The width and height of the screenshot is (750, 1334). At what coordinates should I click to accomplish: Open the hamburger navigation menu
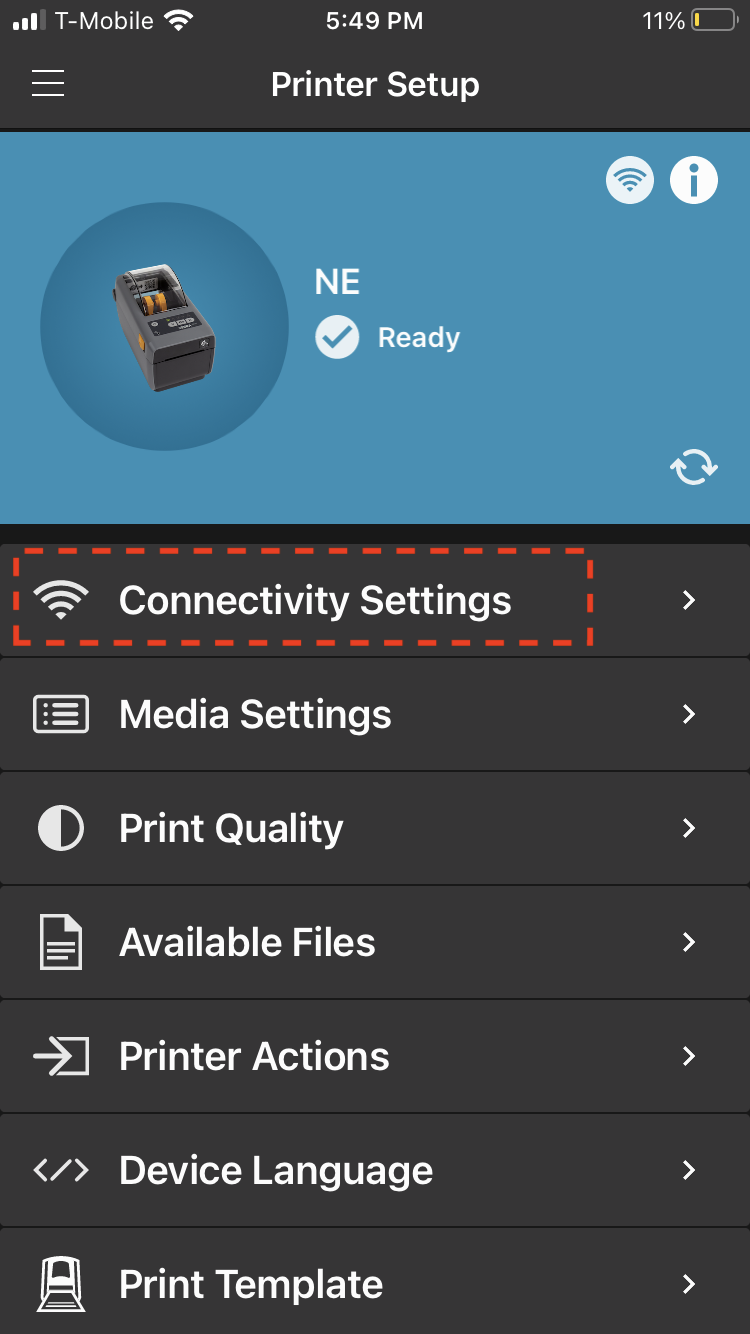(x=47, y=84)
